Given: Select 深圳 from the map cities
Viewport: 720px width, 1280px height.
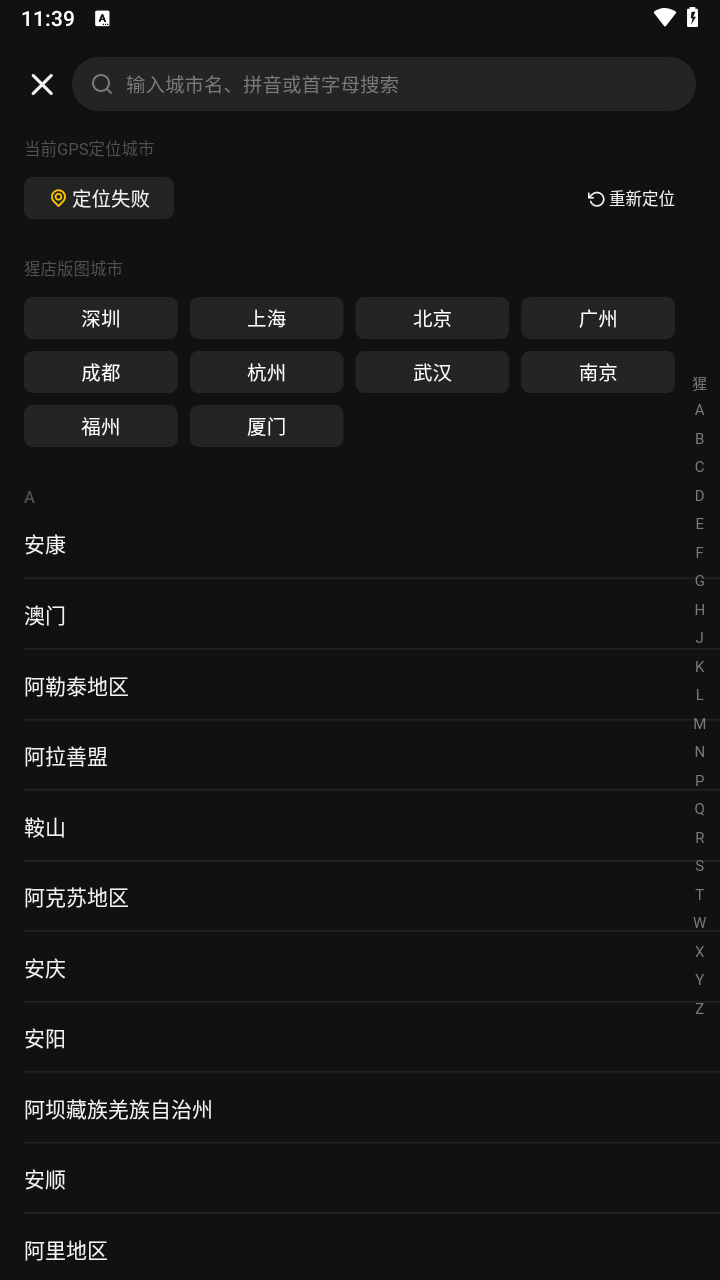Looking at the screenshot, I should pyautogui.click(x=100, y=318).
